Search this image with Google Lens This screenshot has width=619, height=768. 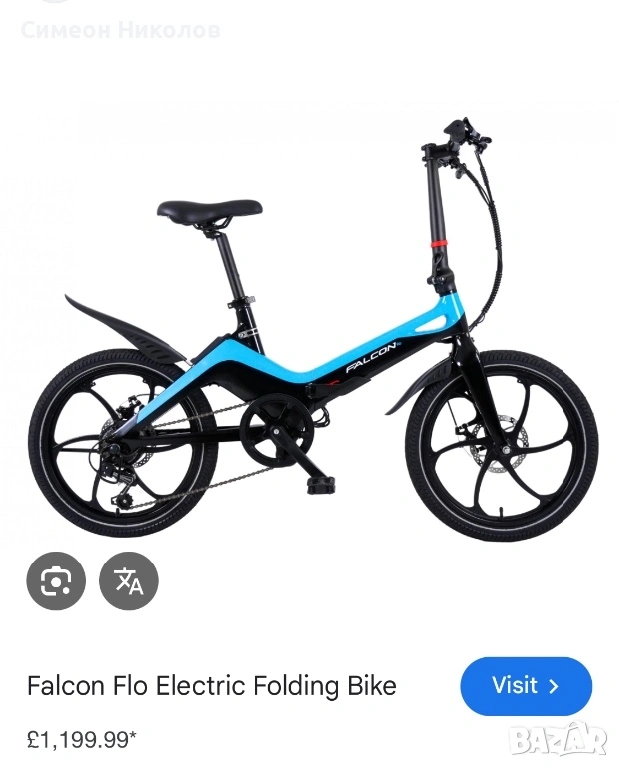pyautogui.click(x=56, y=581)
